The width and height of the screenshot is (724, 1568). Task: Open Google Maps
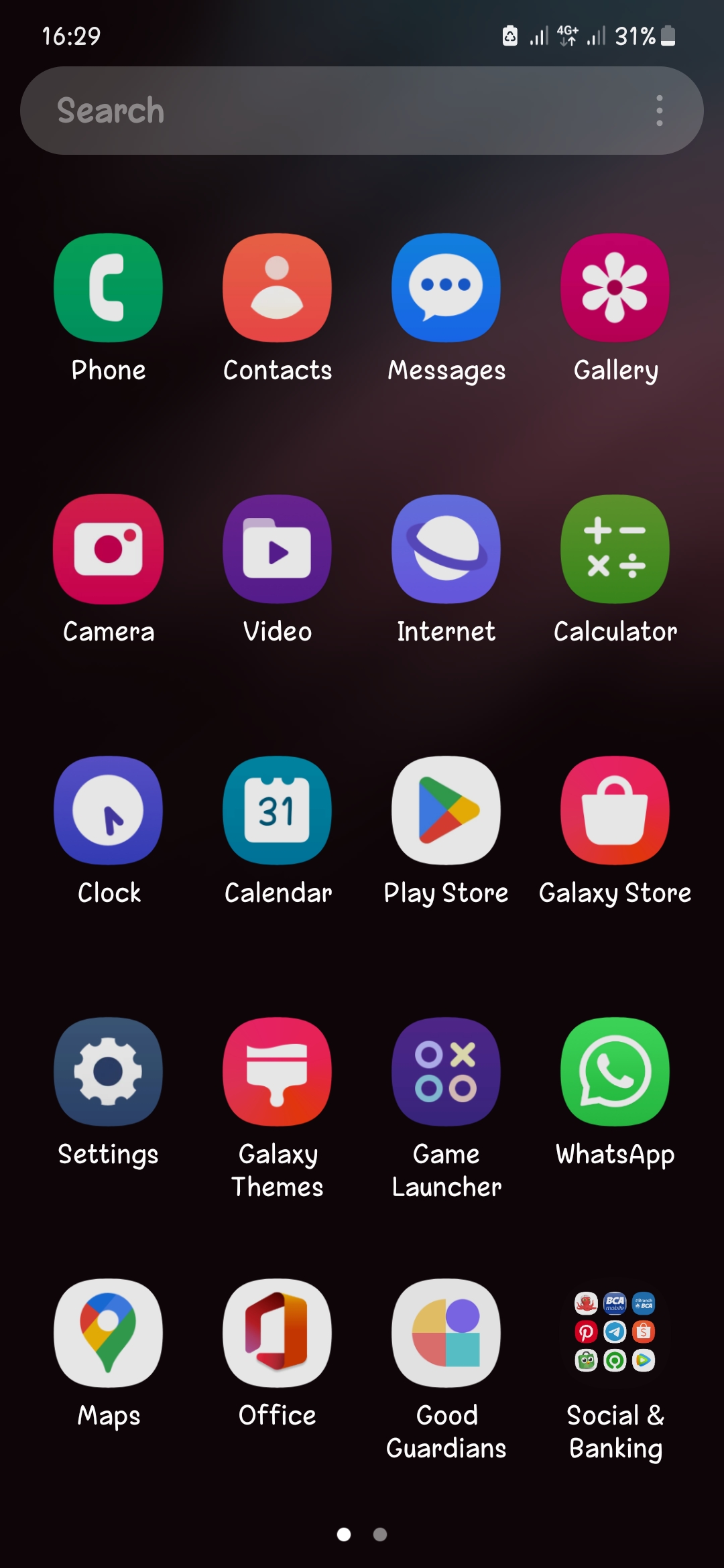coord(108,1332)
